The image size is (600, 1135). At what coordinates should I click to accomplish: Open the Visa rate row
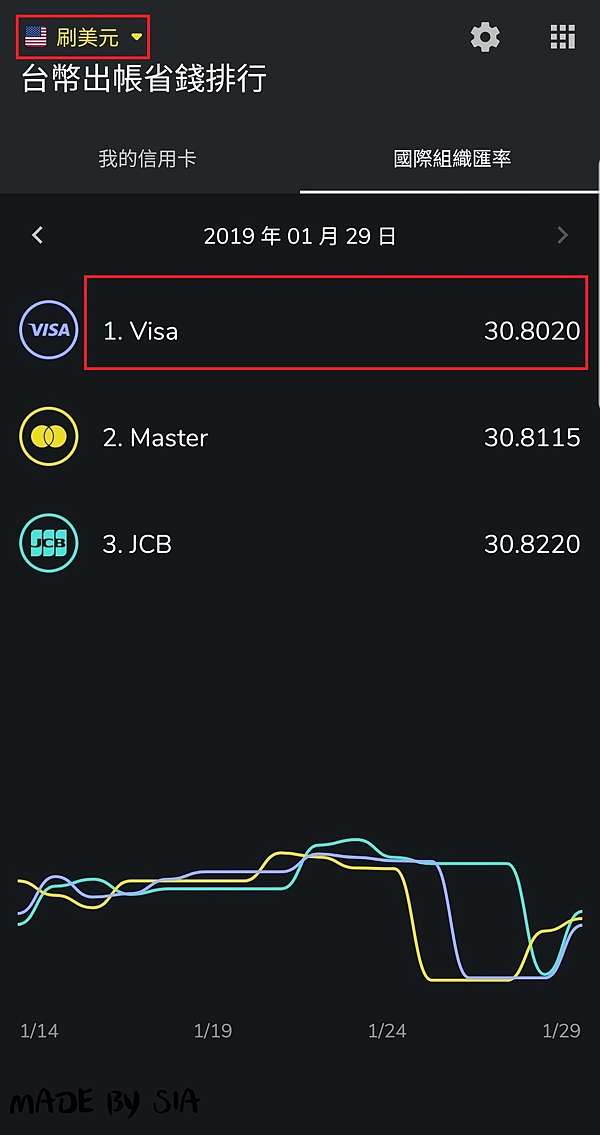coord(300,331)
